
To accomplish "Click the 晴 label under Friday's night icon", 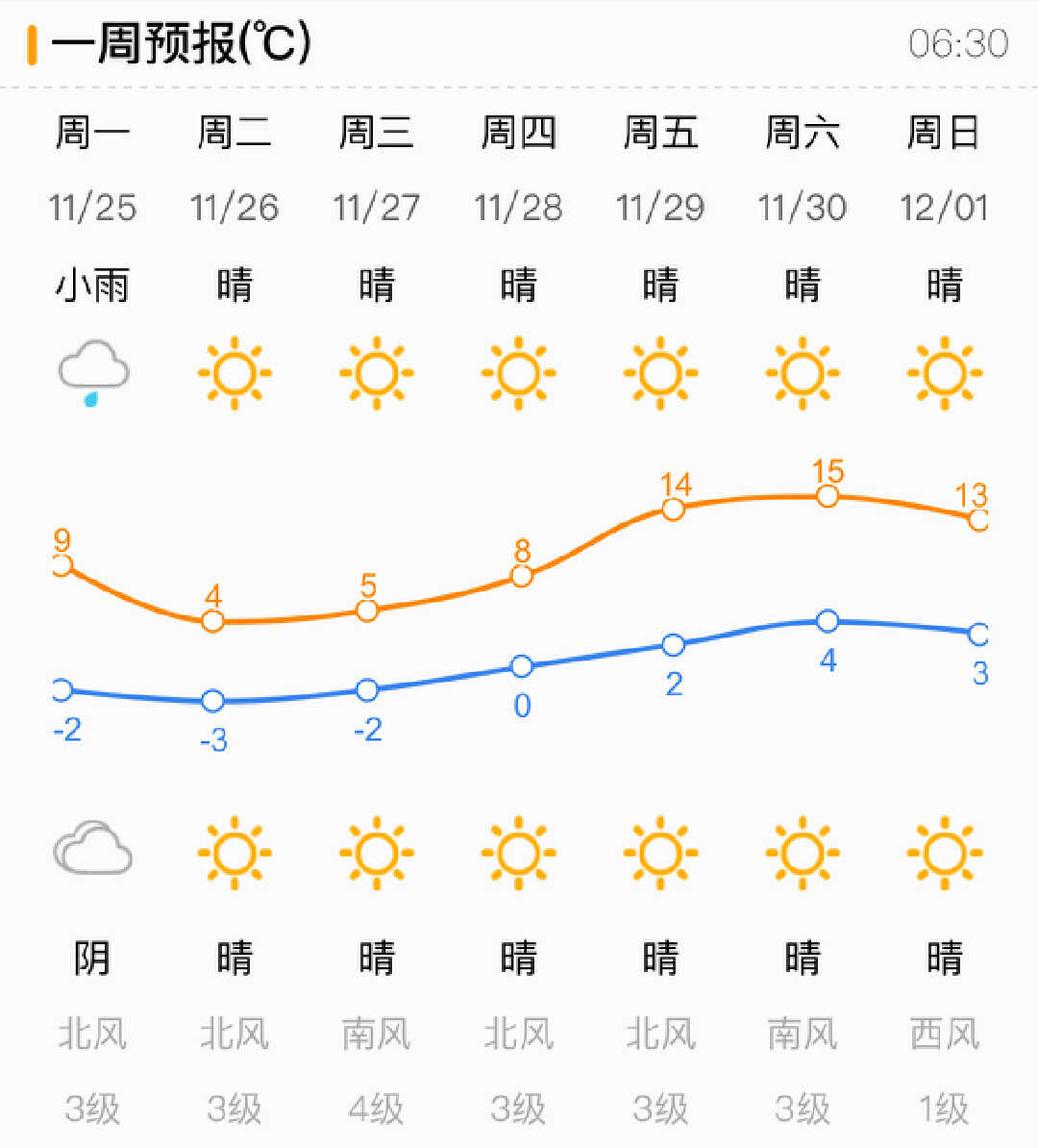I will tap(660, 958).
